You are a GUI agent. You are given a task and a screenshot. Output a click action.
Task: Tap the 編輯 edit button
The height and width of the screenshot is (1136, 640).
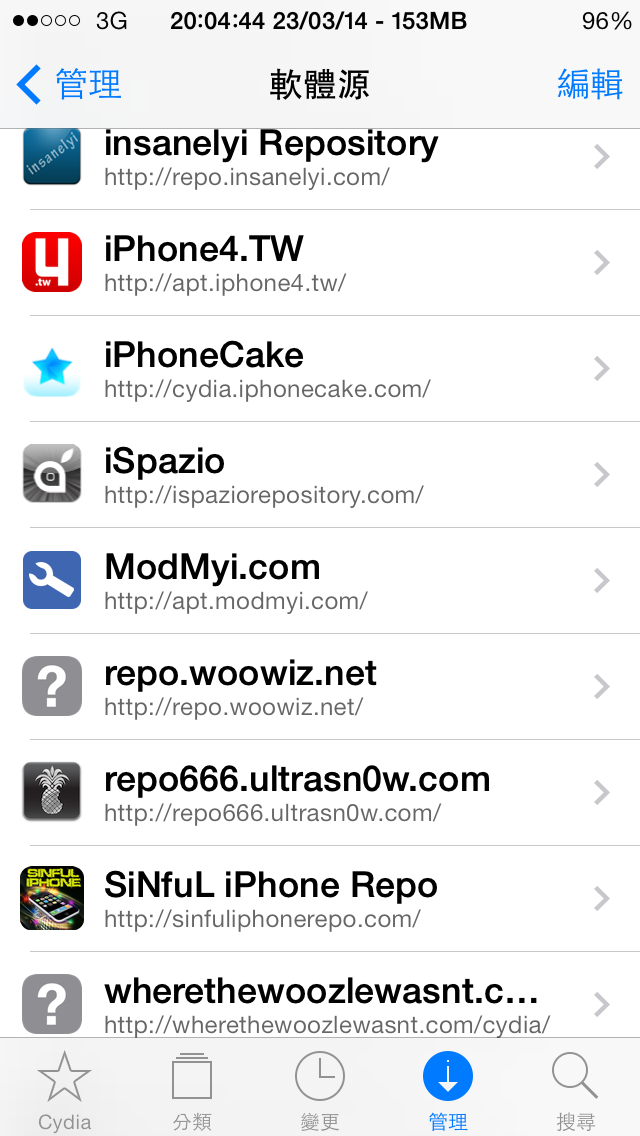(590, 85)
